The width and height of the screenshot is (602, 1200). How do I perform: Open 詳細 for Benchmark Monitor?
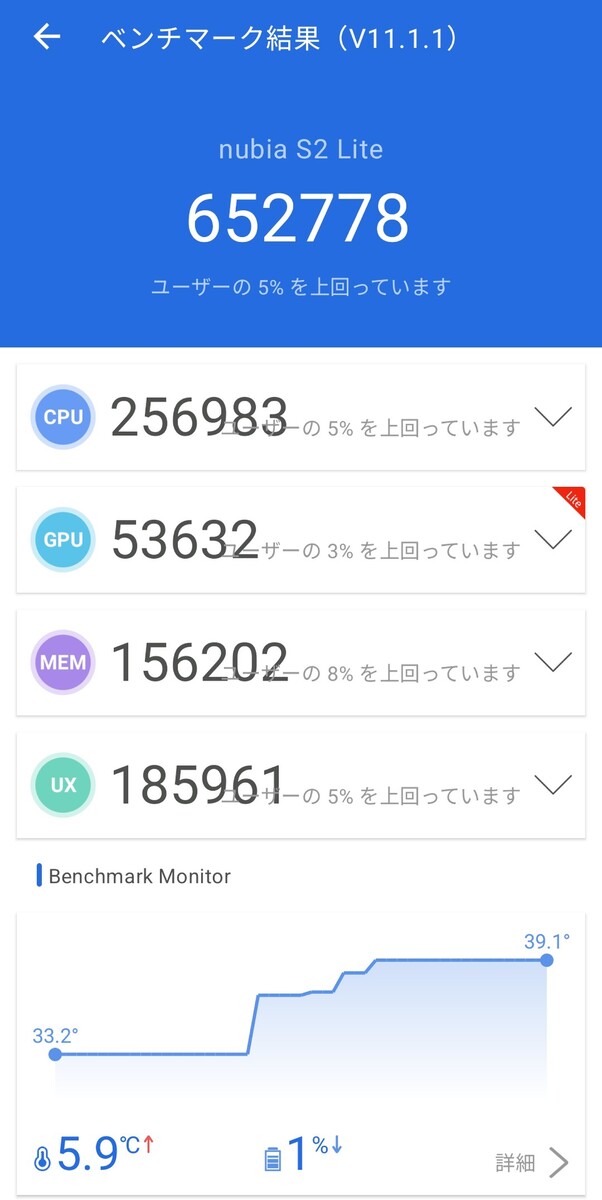(x=532, y=1162)
